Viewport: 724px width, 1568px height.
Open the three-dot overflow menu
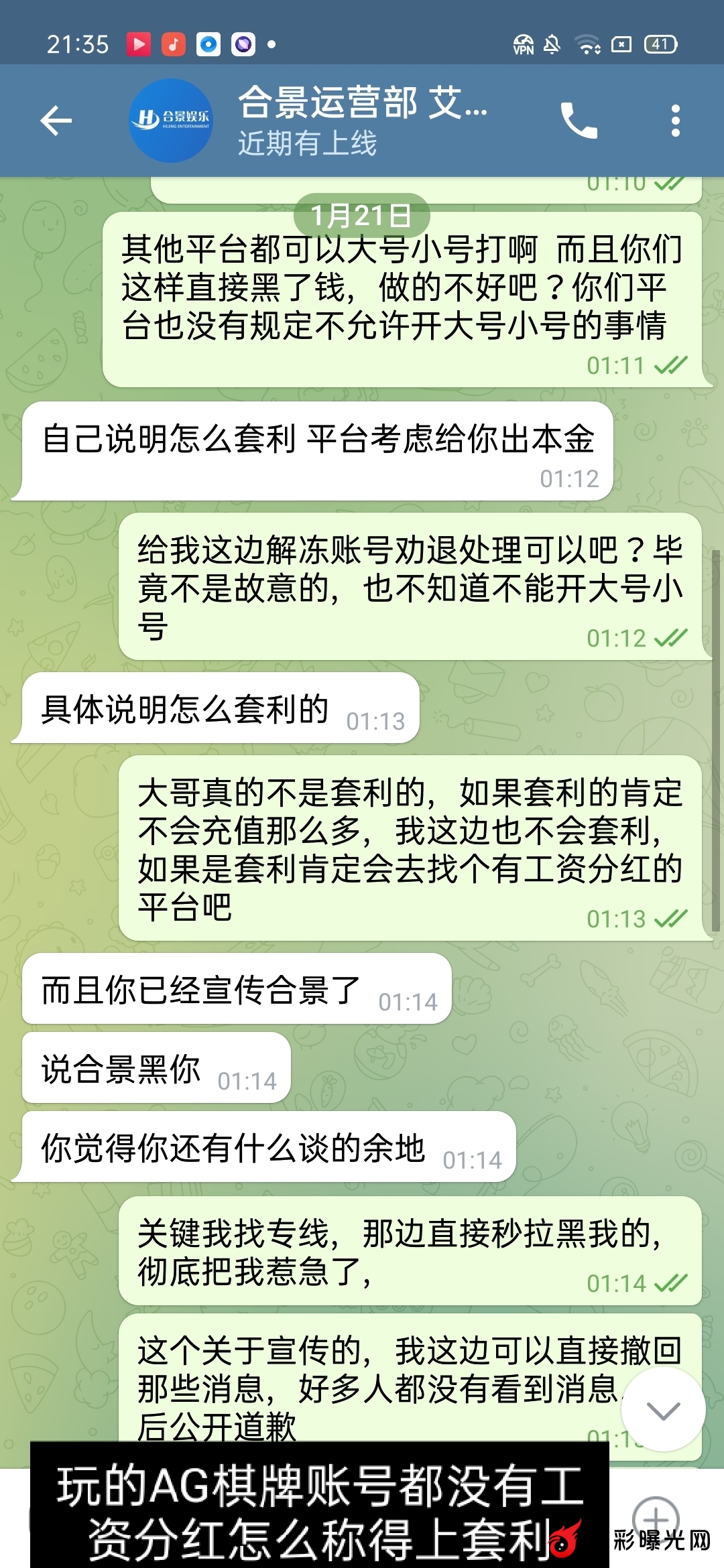pyautogui.click(x=675, y=121)
